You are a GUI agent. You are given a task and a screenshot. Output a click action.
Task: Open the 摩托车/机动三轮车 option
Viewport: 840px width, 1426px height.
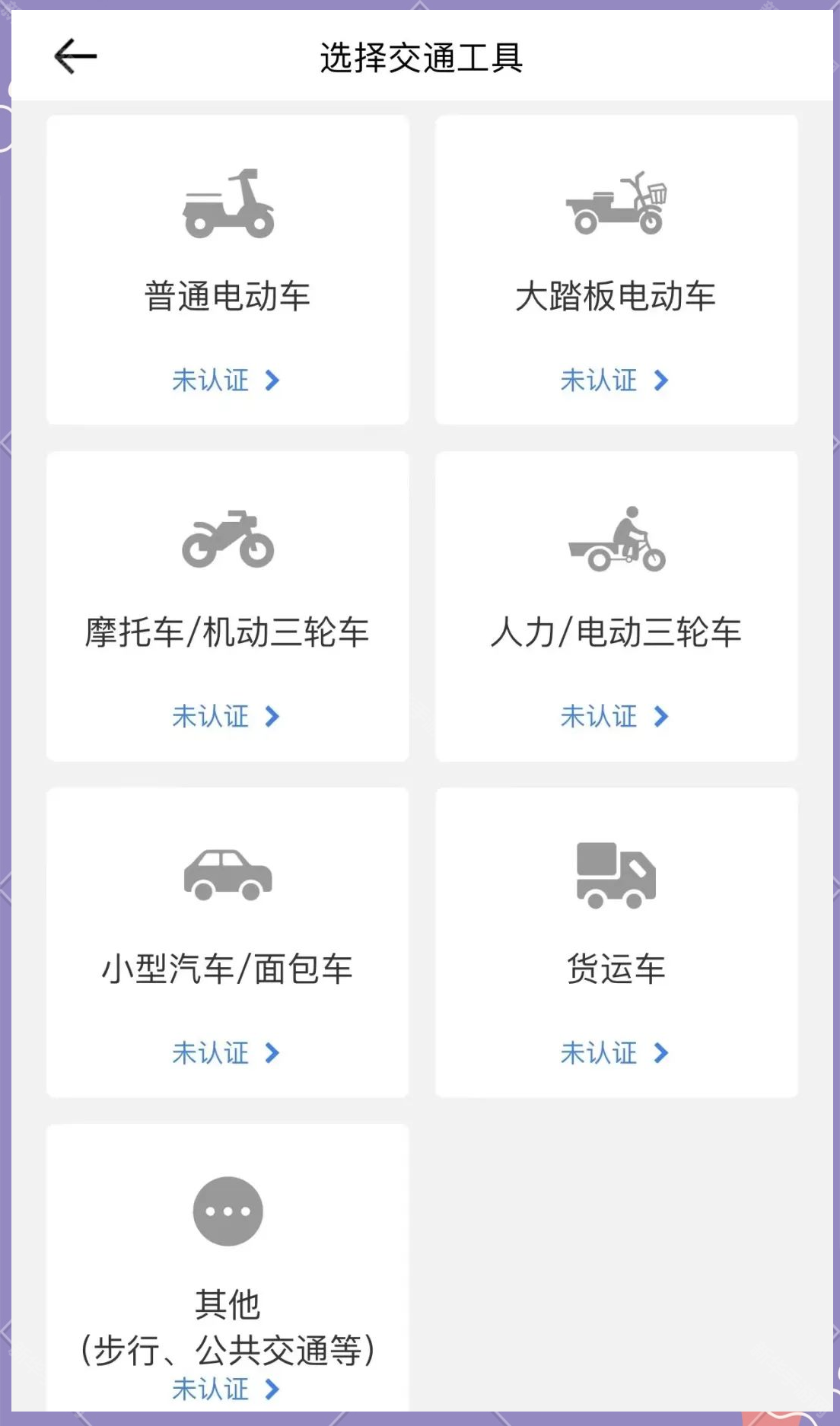pyautogui.click(x=228, y=606)
